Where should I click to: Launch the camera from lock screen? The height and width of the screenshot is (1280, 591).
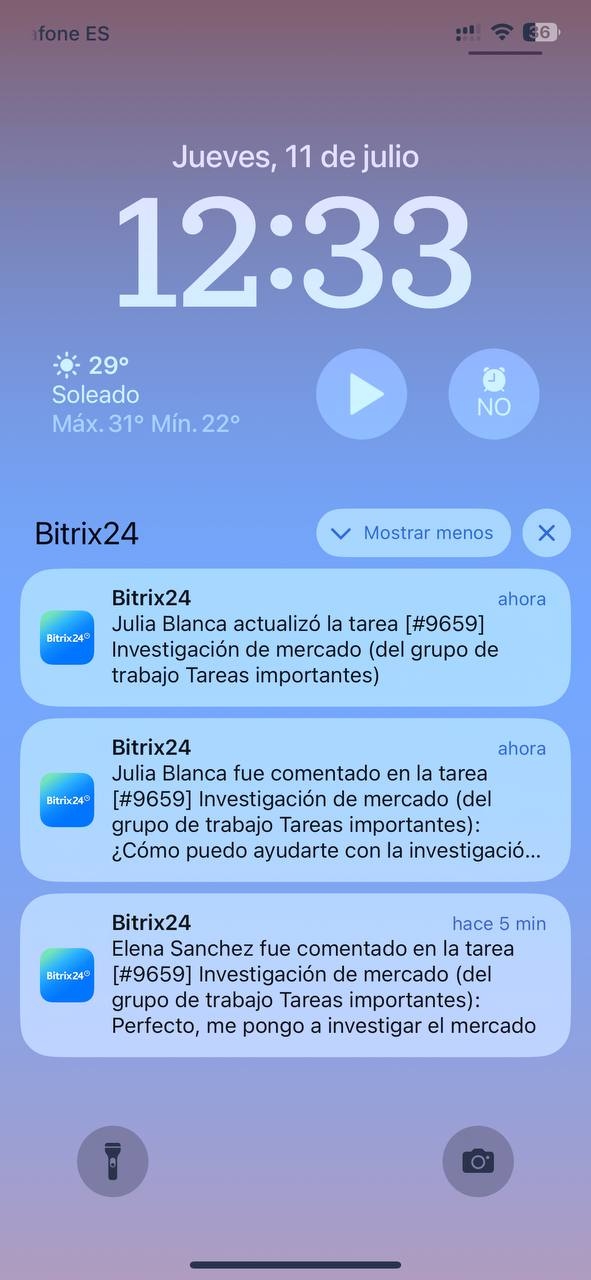pyautogui.click(x=478, y=1161)
